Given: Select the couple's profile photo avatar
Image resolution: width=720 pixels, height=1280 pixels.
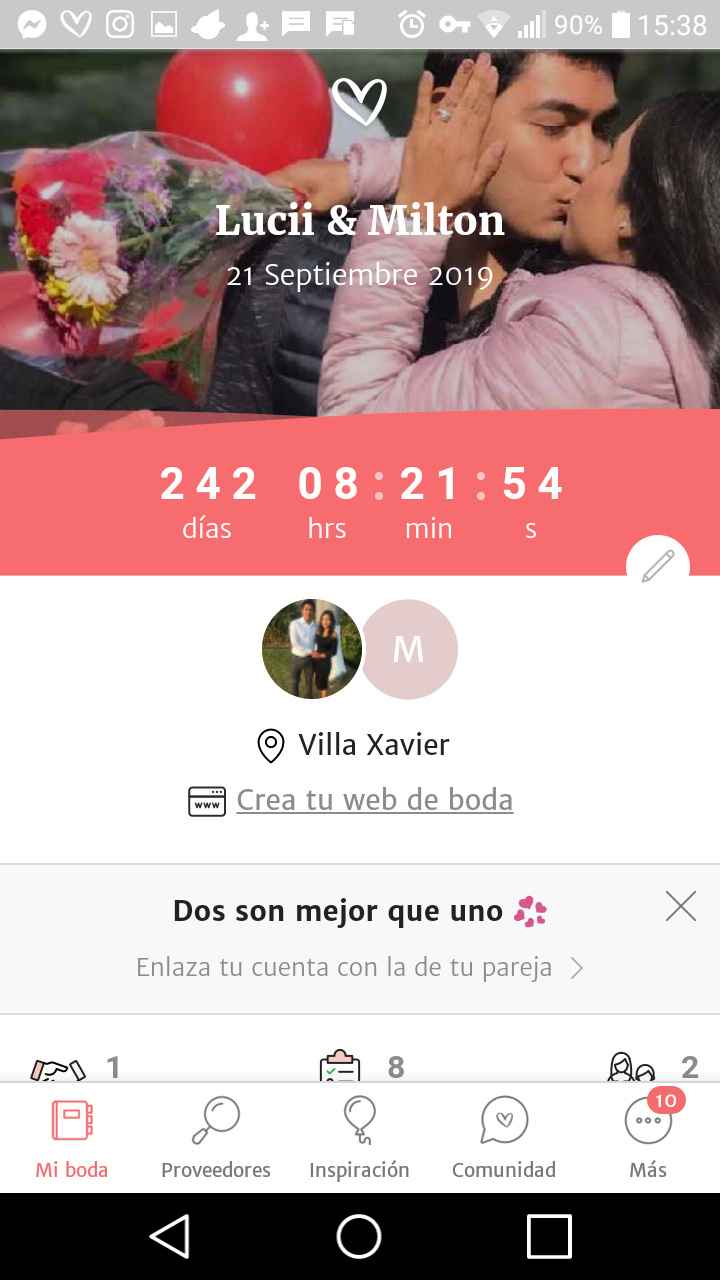Looking at the screenshot, I should [311, 648].
